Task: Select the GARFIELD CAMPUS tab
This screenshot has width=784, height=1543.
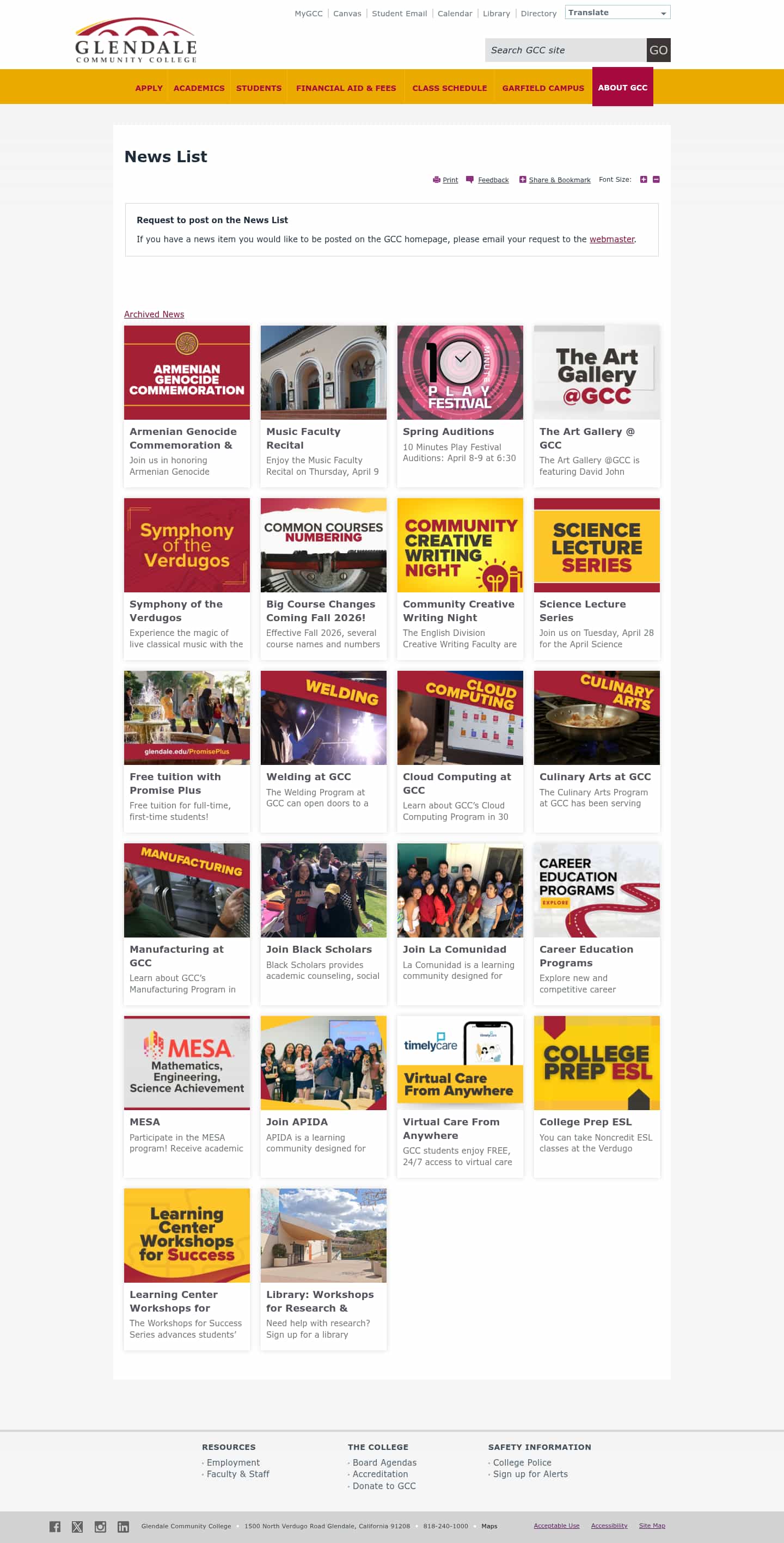Action: (543, 88)
